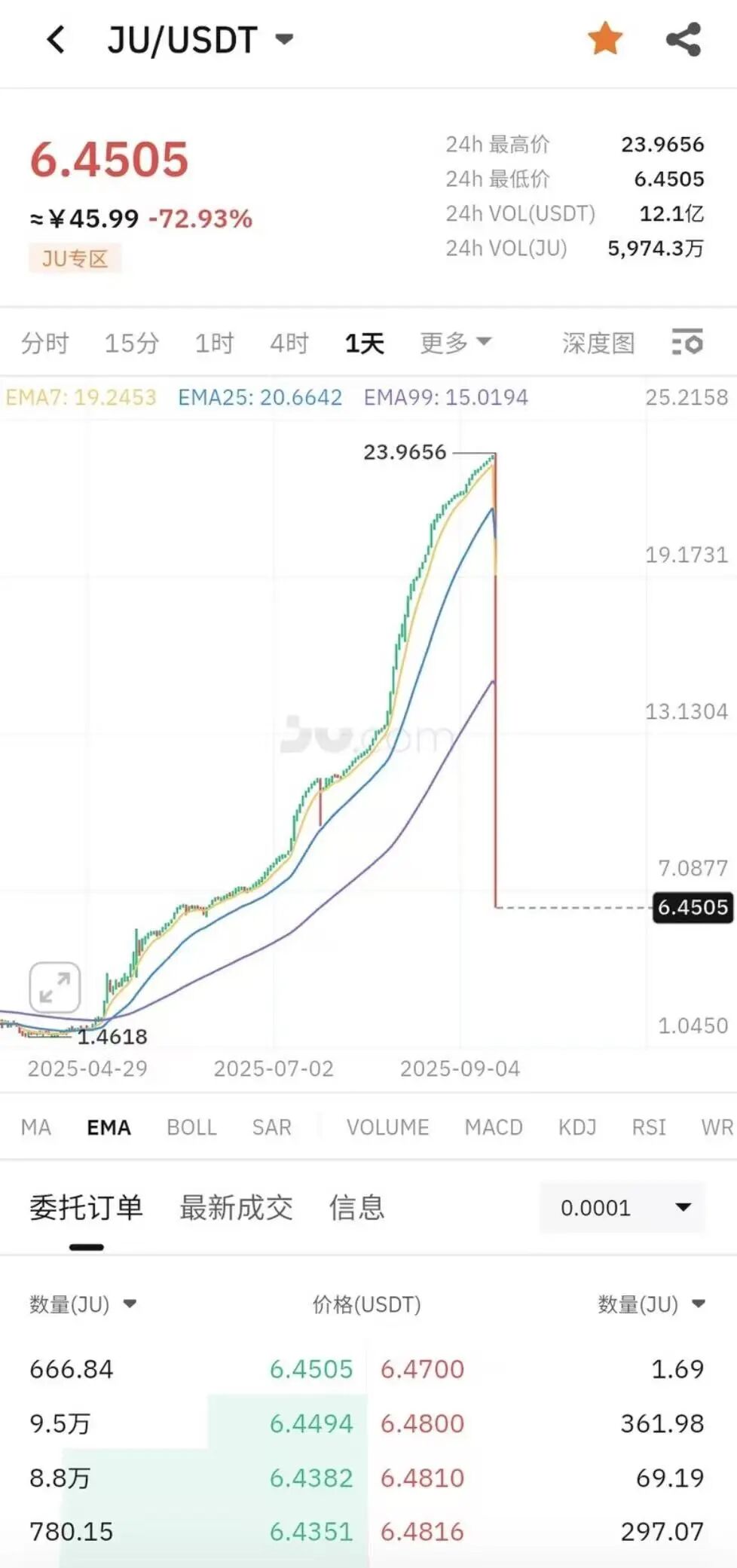737x1568 pixels.
Task: Expand the 更多 interval dropdown
Action: (x=456, y=343)
